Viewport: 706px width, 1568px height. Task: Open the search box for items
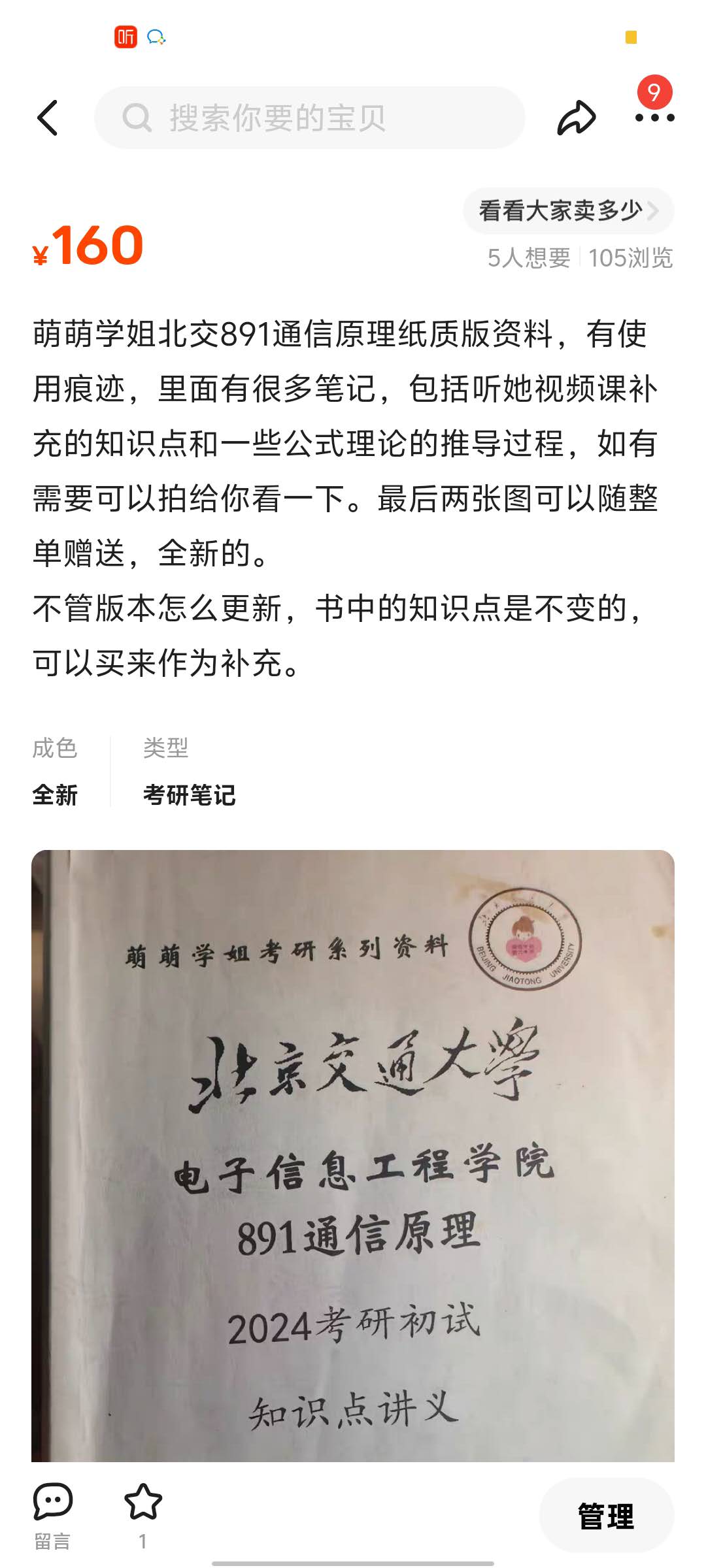pyautogui.click(x=310, y=118)
